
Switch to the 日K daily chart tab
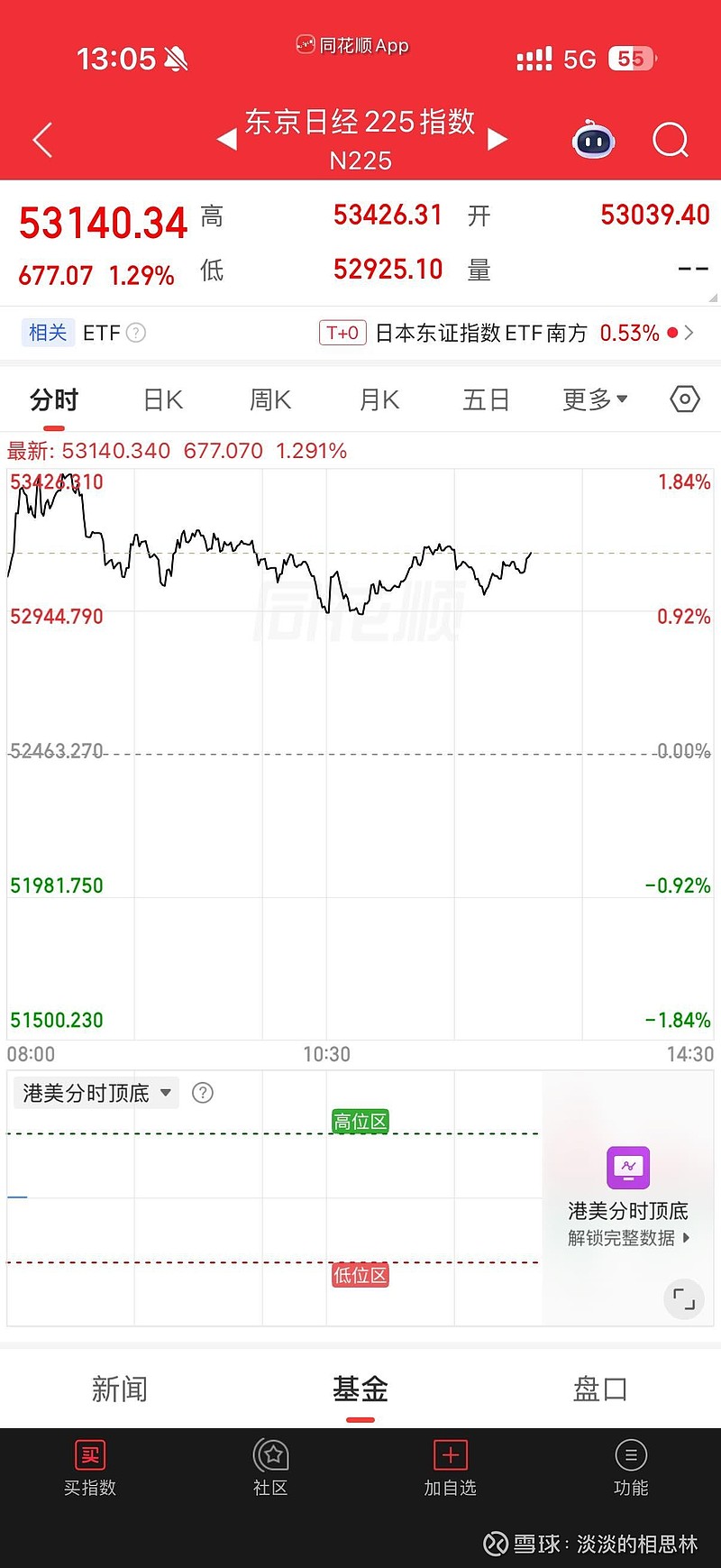[161, 399]
